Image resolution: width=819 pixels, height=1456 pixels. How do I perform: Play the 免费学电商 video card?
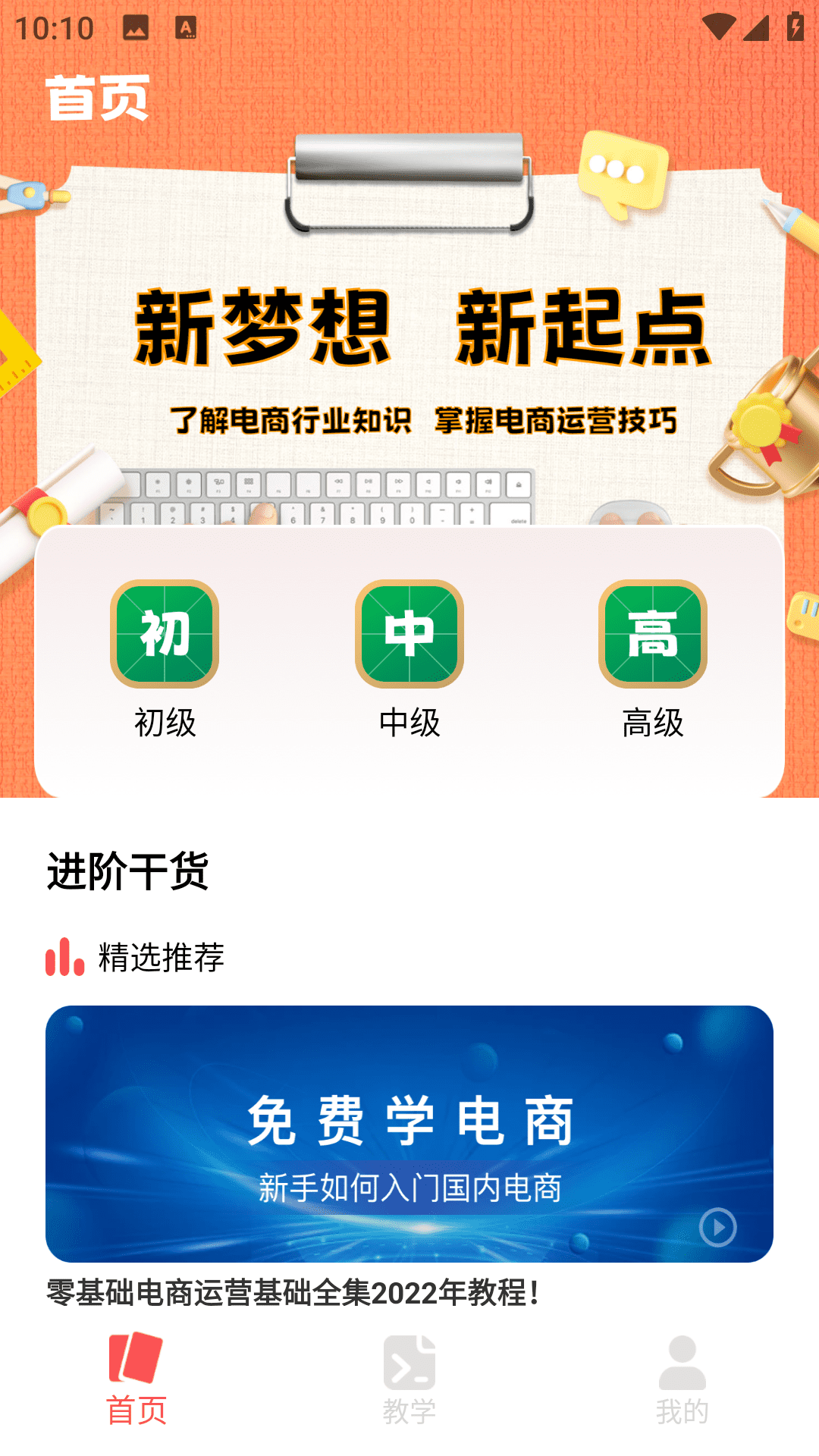click(x=409, y=1134)
